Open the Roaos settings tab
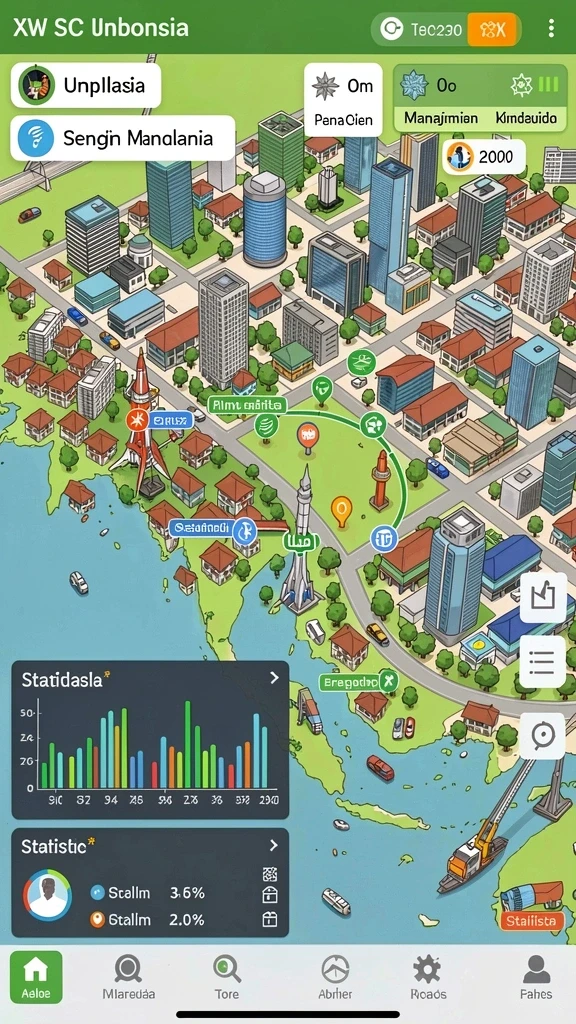 tap(428, 978)
